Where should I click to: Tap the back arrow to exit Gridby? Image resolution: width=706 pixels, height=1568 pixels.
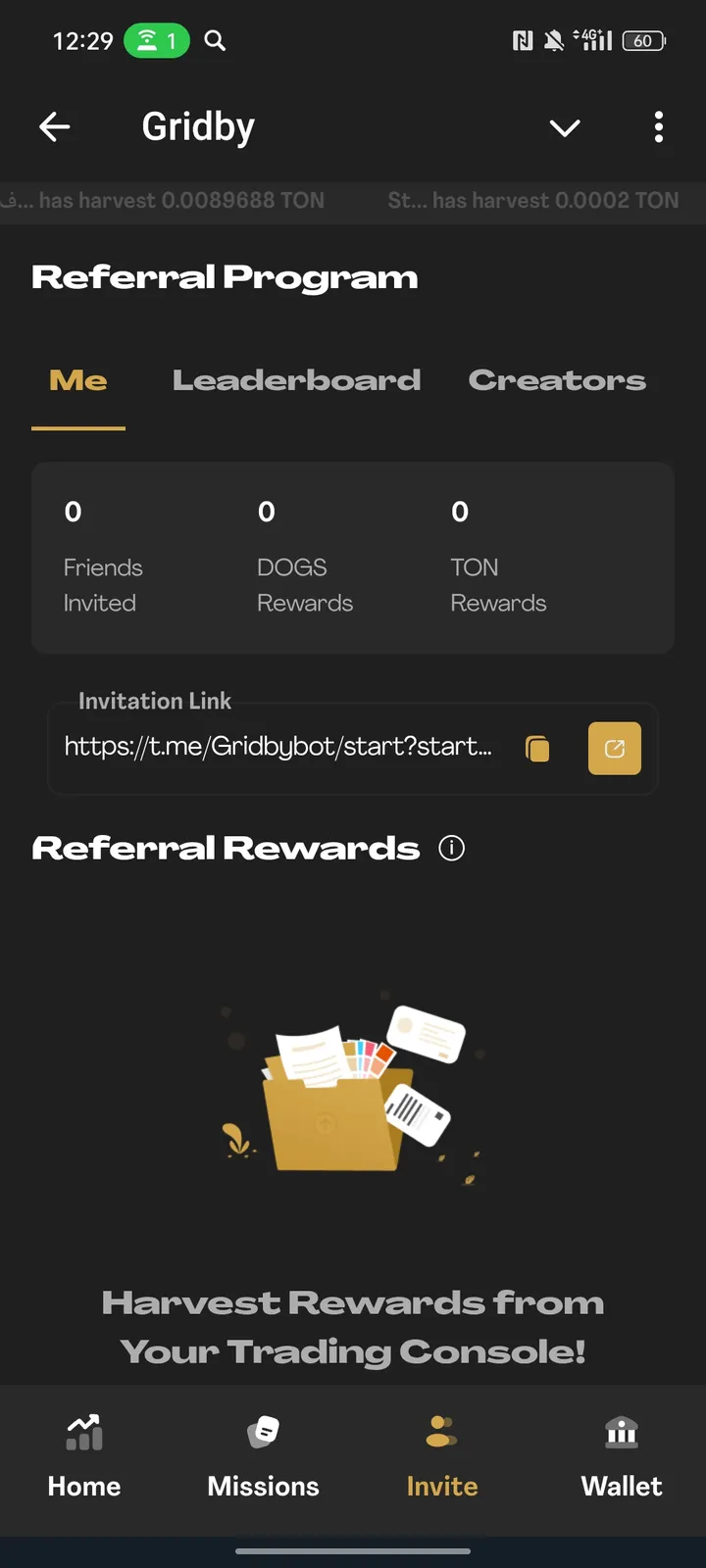[56, 127]
